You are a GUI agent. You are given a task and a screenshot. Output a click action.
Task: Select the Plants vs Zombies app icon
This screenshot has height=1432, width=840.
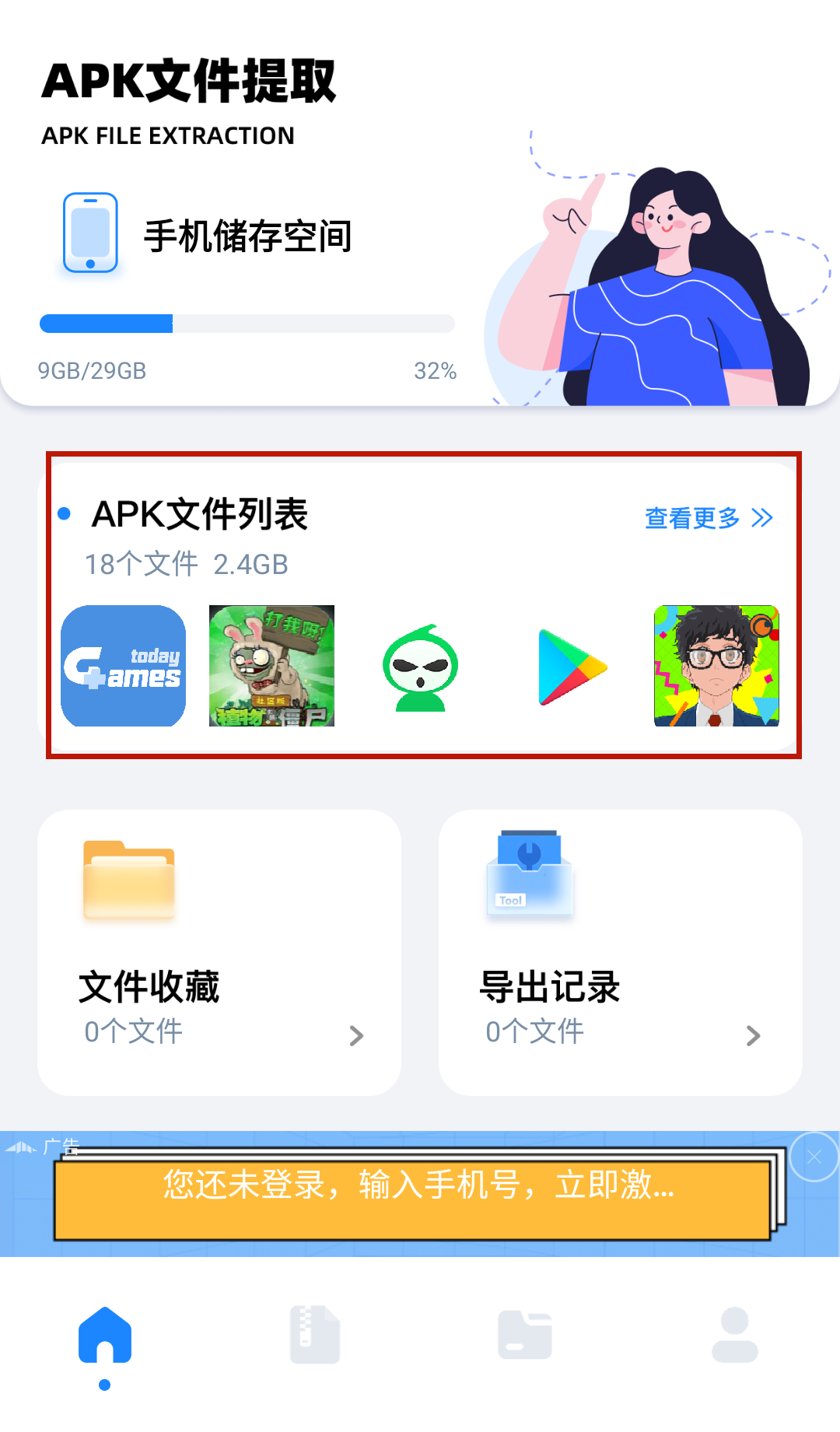click(271, 666)
